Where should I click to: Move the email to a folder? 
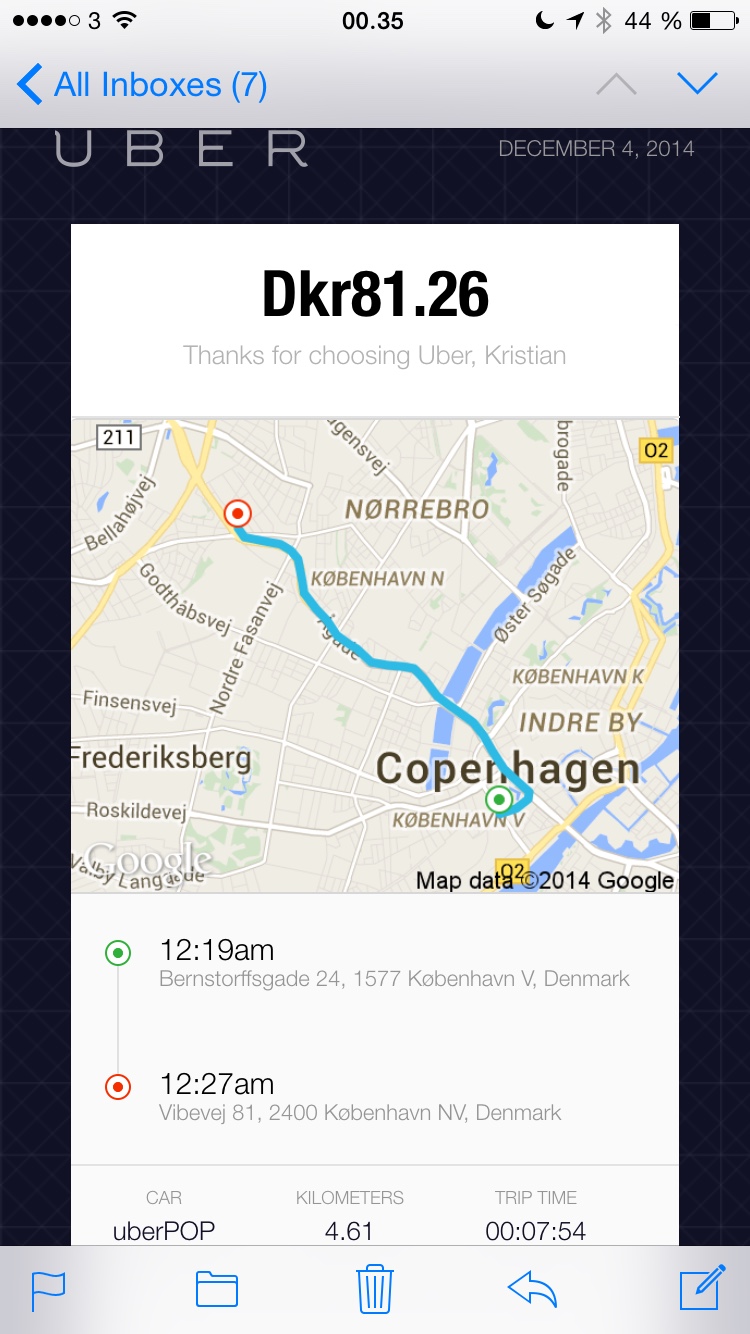pos(216,1289)
